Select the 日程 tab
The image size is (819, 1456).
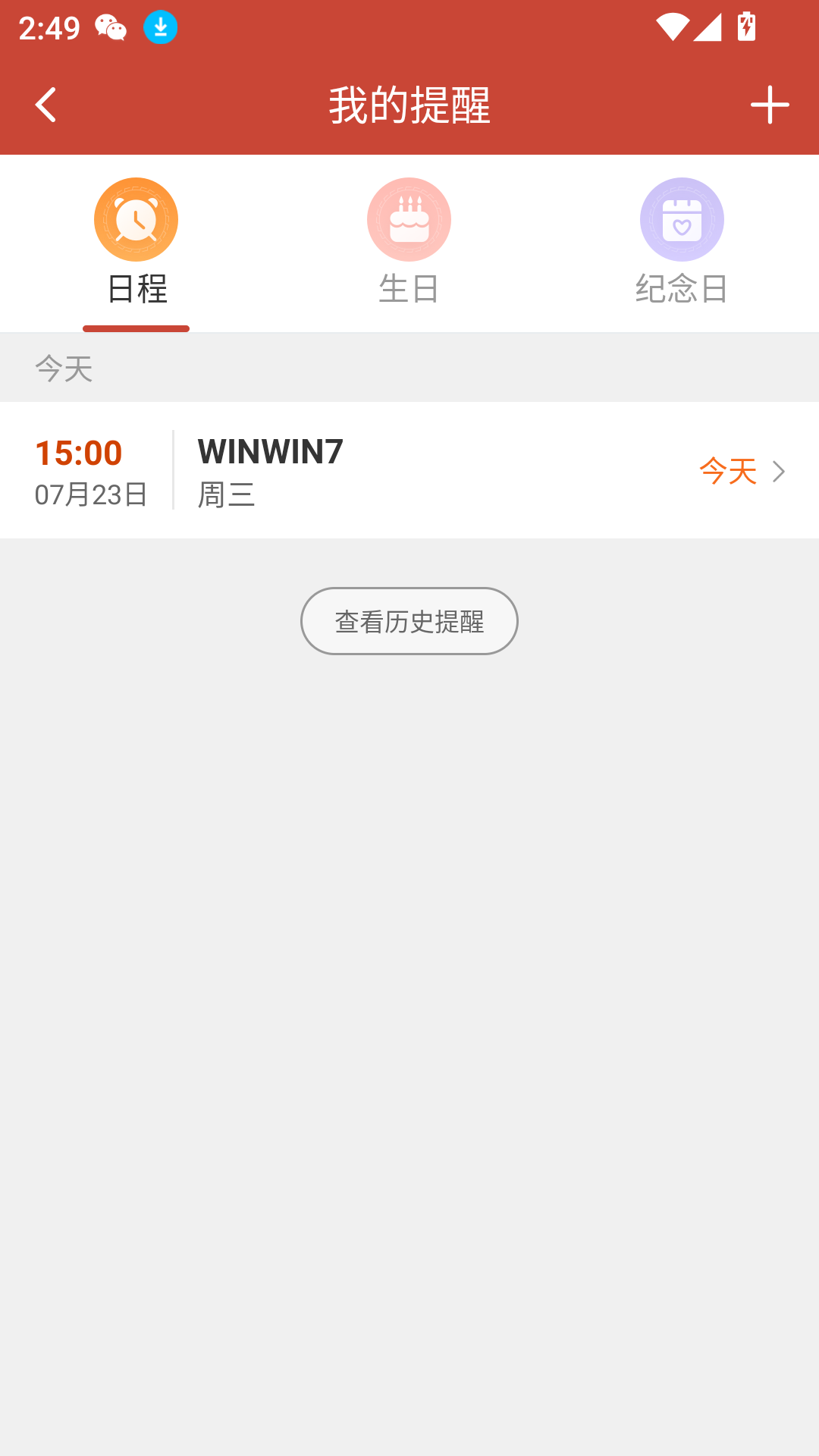[136, 243]
